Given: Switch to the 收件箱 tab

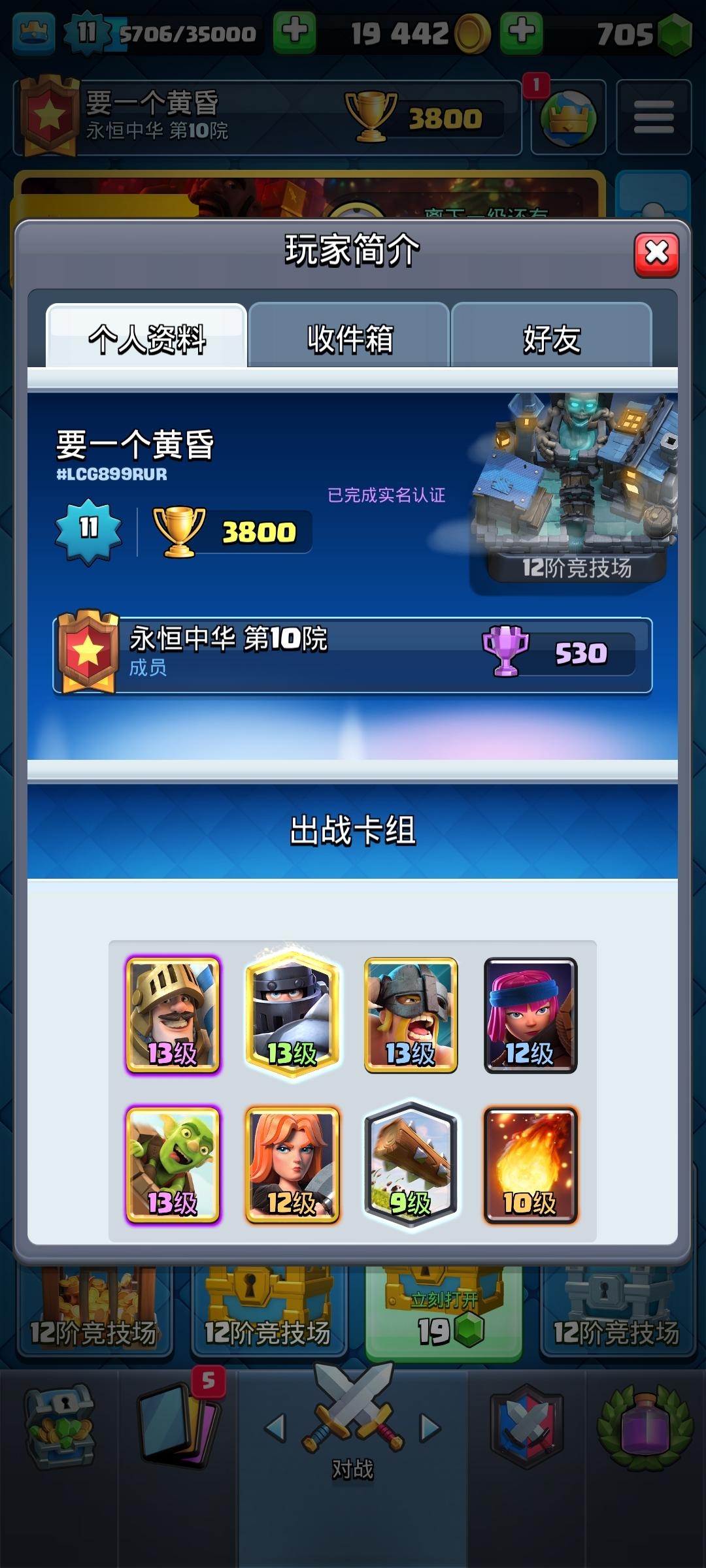Looking at the screenshot, I should pos(349,337).
